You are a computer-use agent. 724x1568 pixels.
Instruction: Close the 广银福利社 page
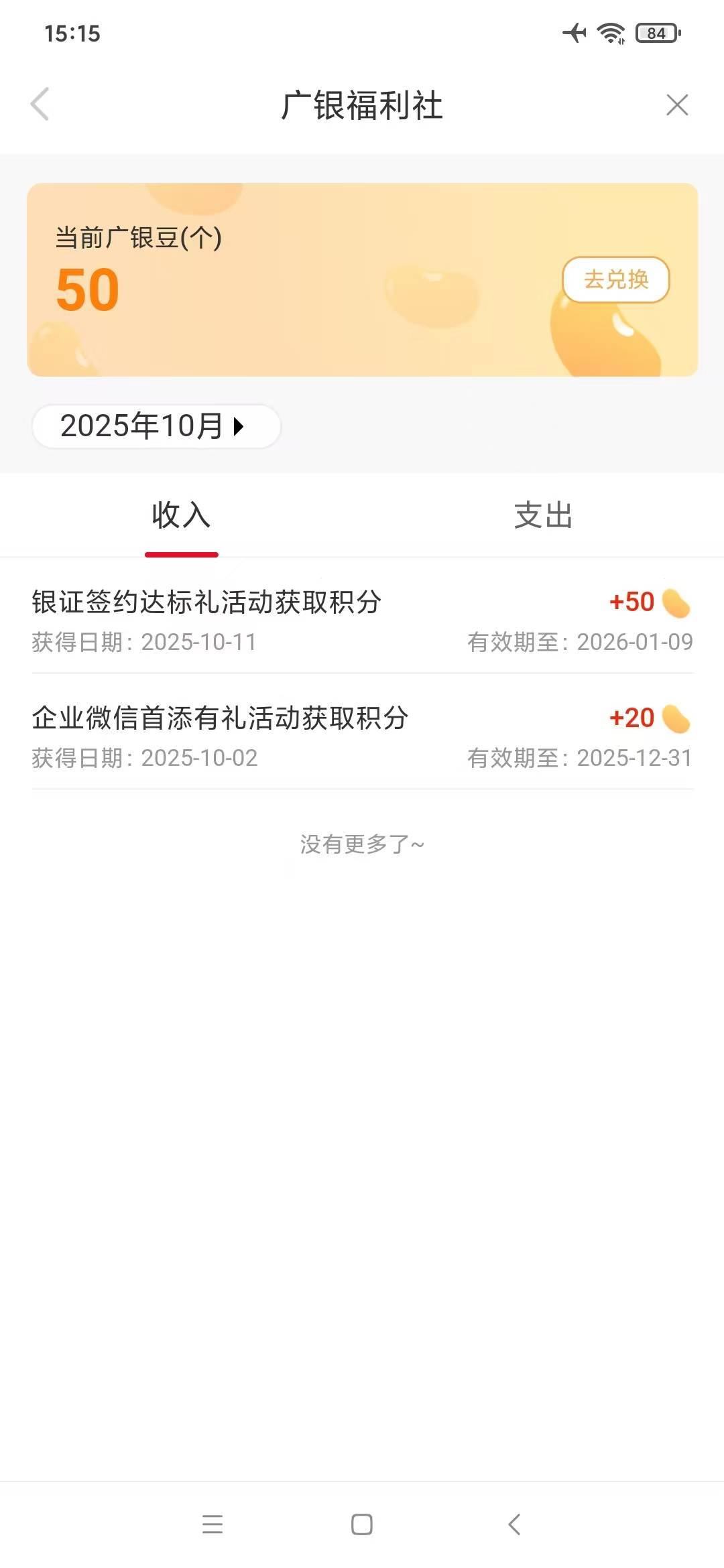(677, 105)
